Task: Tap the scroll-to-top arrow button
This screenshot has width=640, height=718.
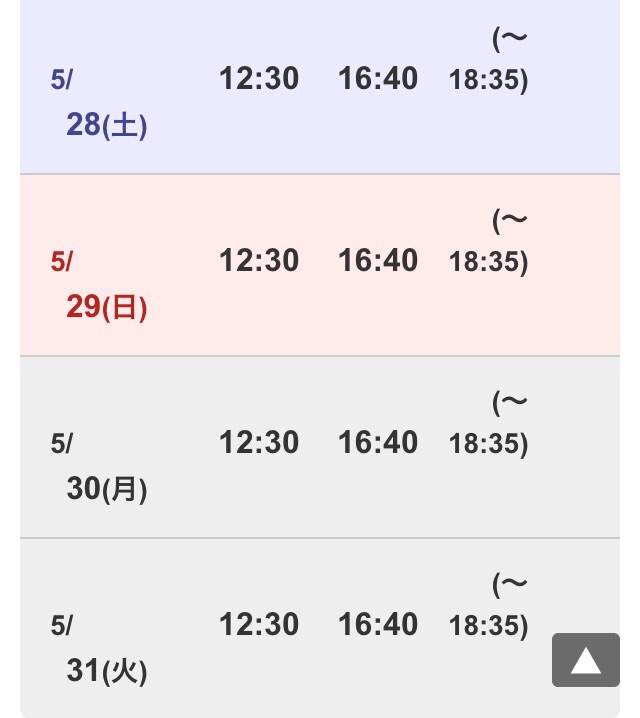Action: coord(585,660)
